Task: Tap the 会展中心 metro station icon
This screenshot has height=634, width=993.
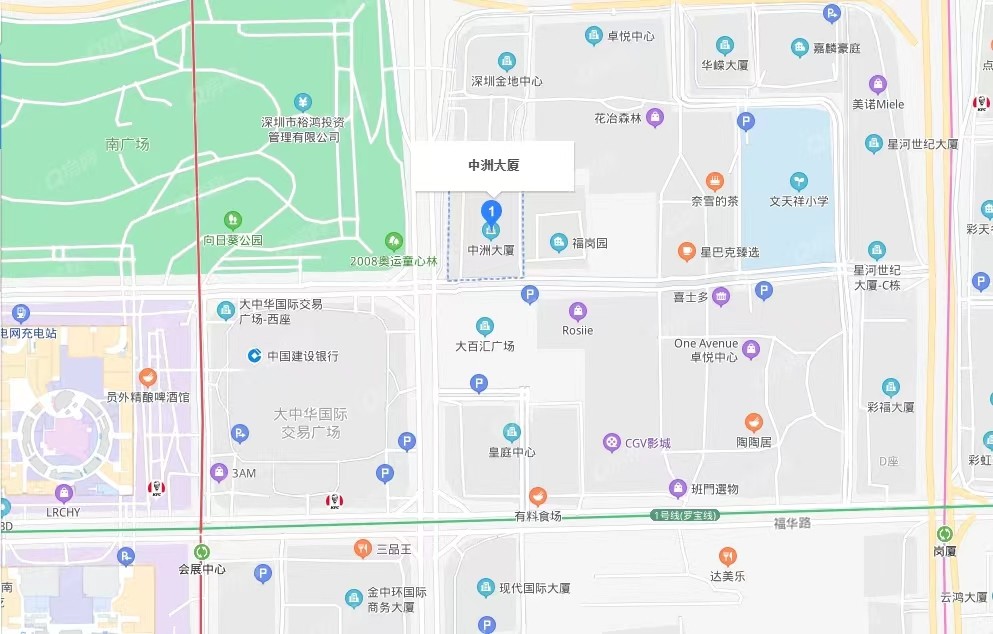Action: point(202,552)
